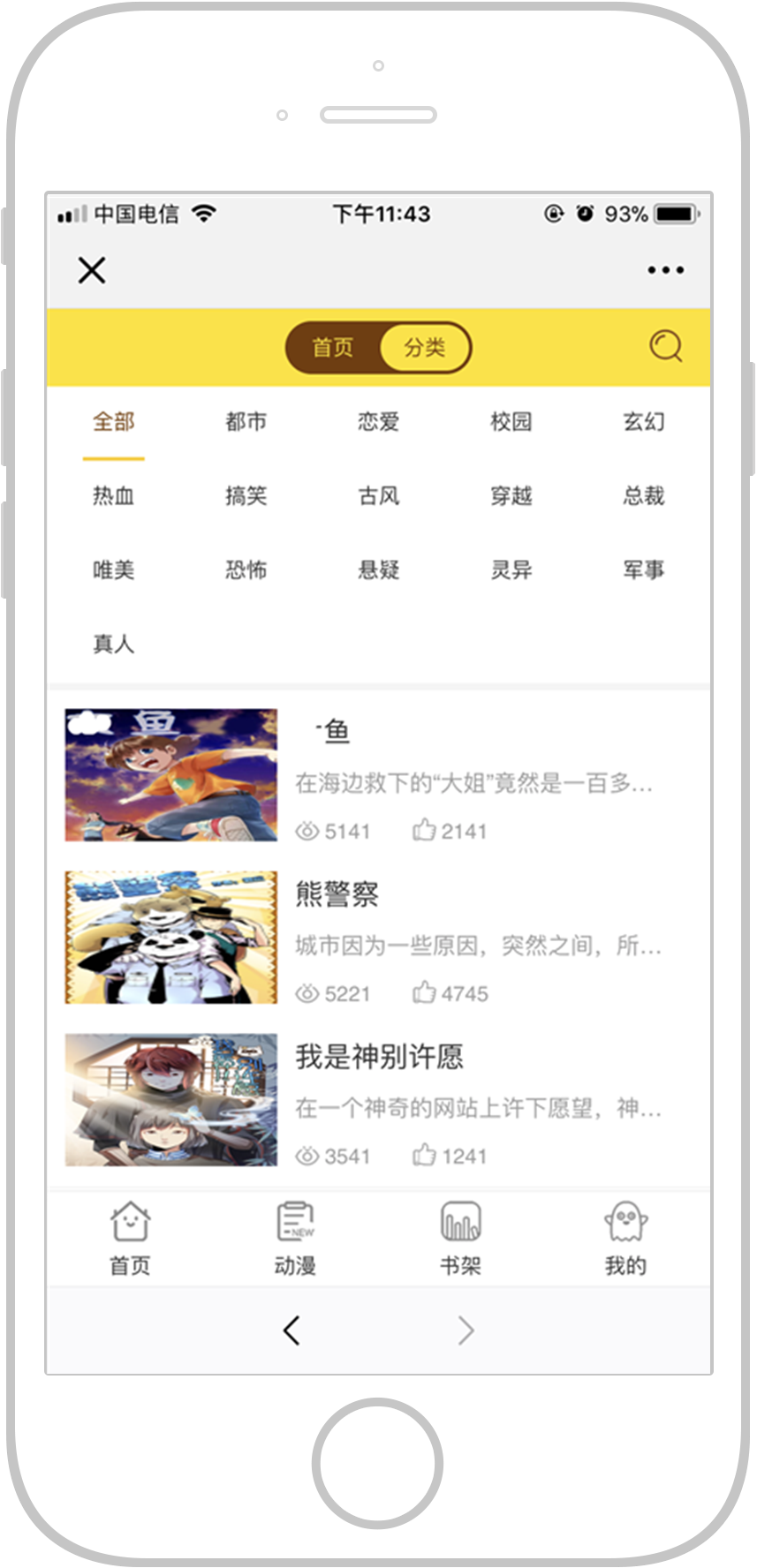Open the 书架 bookshelf tab

point(460,1238)
